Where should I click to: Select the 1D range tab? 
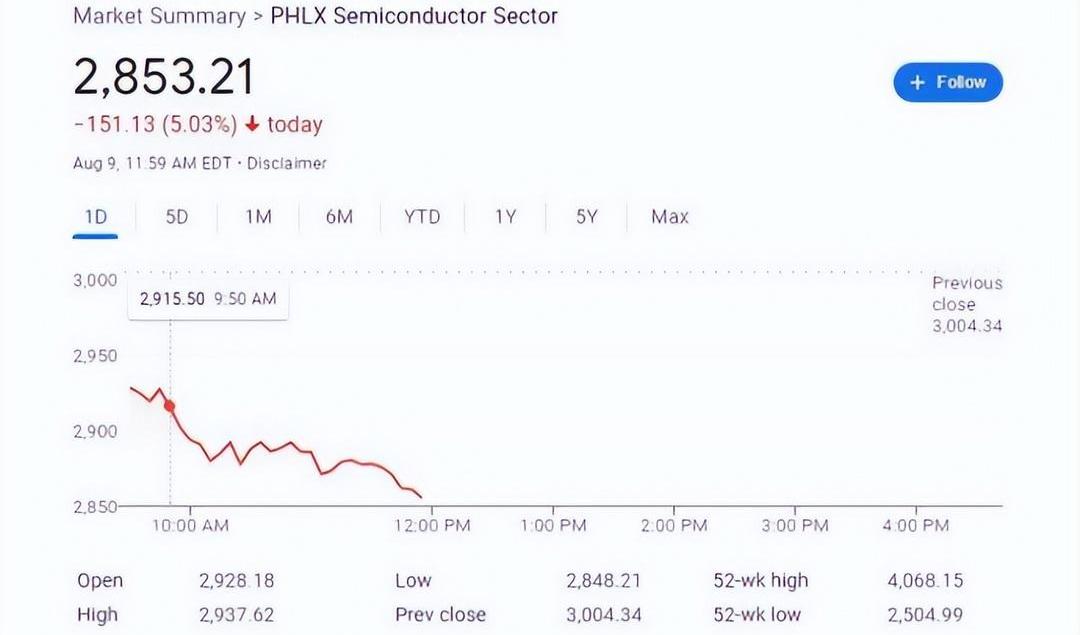(x=95, y=217)
